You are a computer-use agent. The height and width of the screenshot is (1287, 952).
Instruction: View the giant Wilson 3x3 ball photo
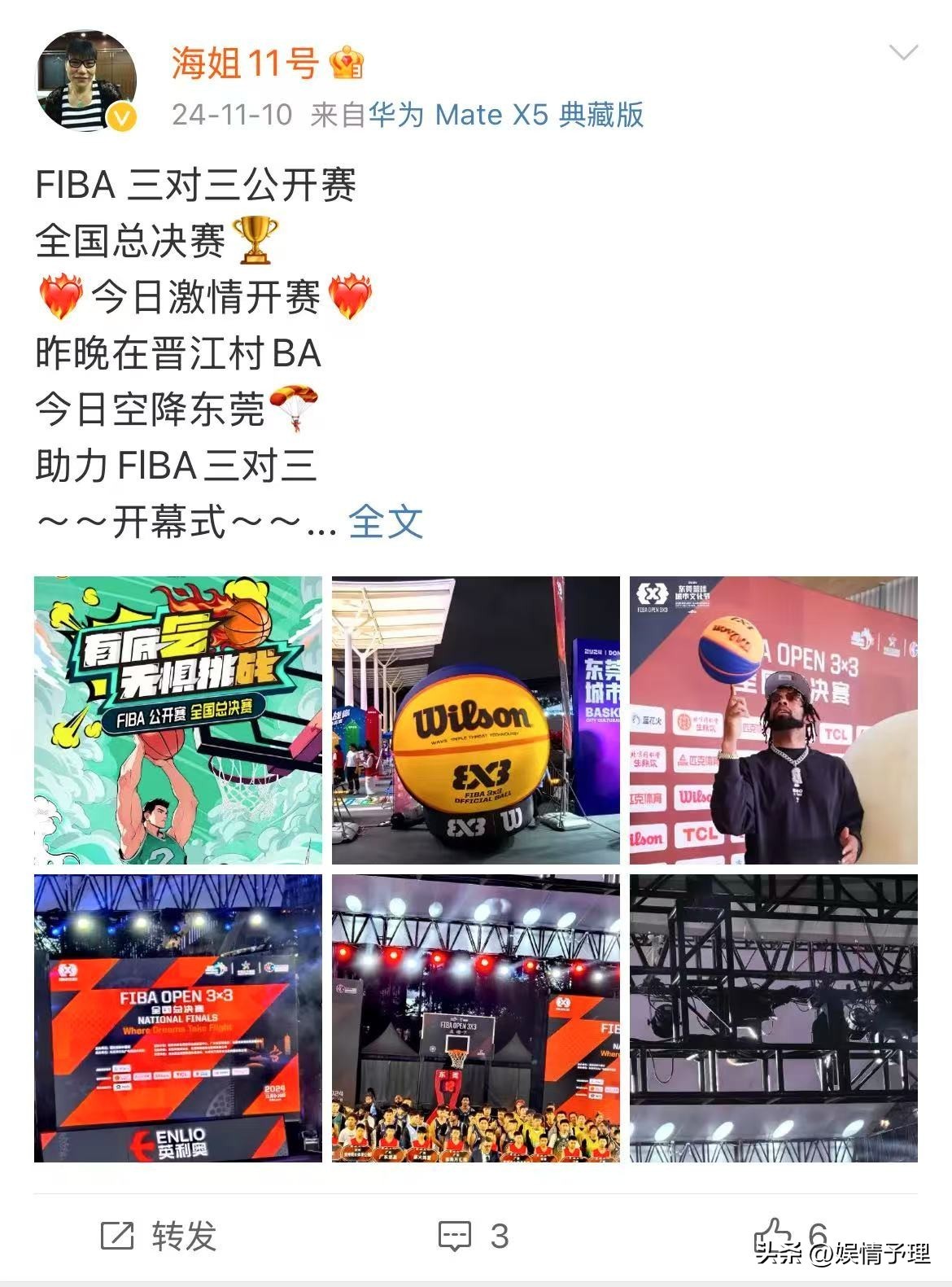pyautogui.click(x=476, y=720)
